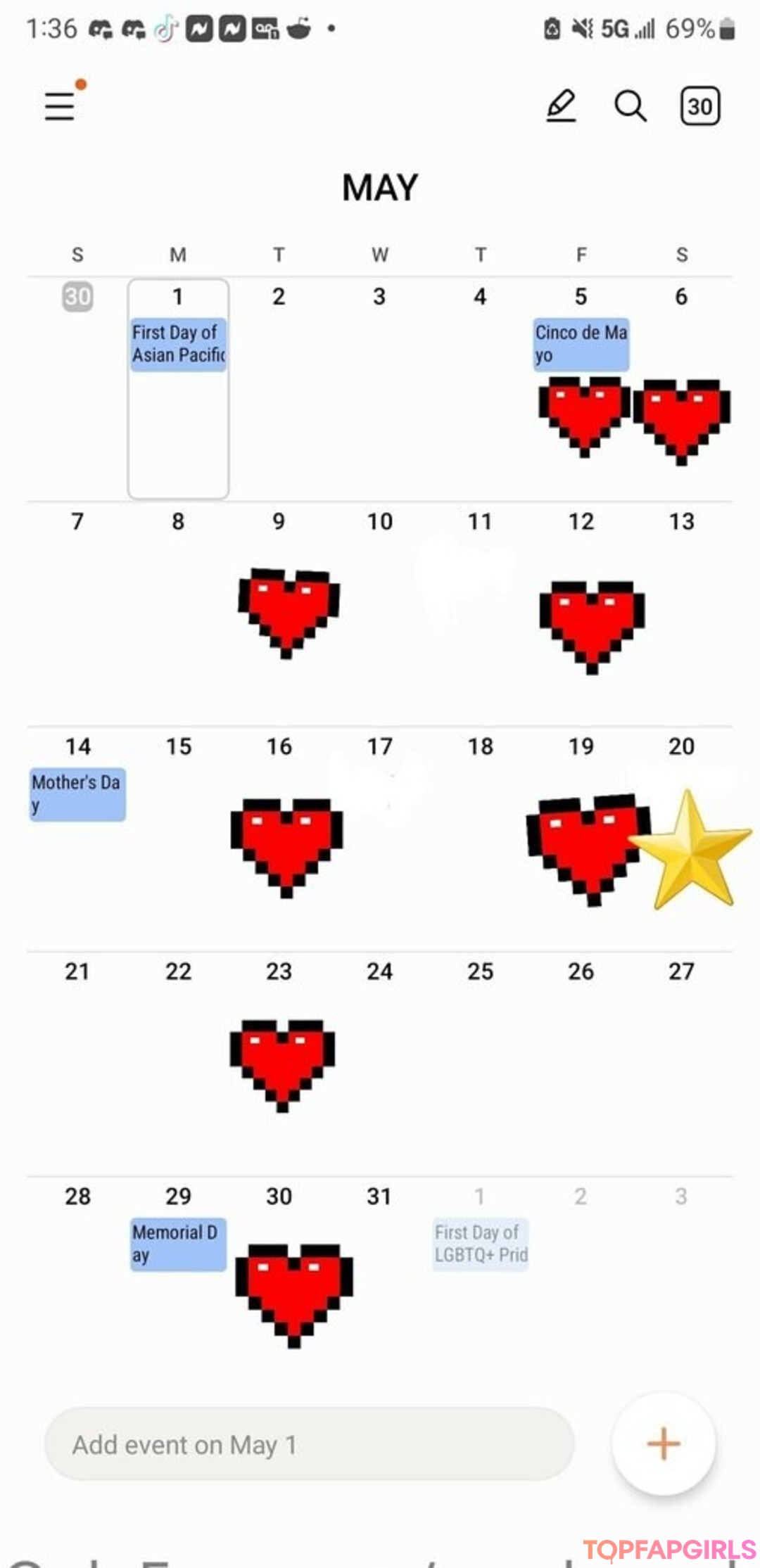
Task: Search calendar events
Action: (x=630, y=106)
